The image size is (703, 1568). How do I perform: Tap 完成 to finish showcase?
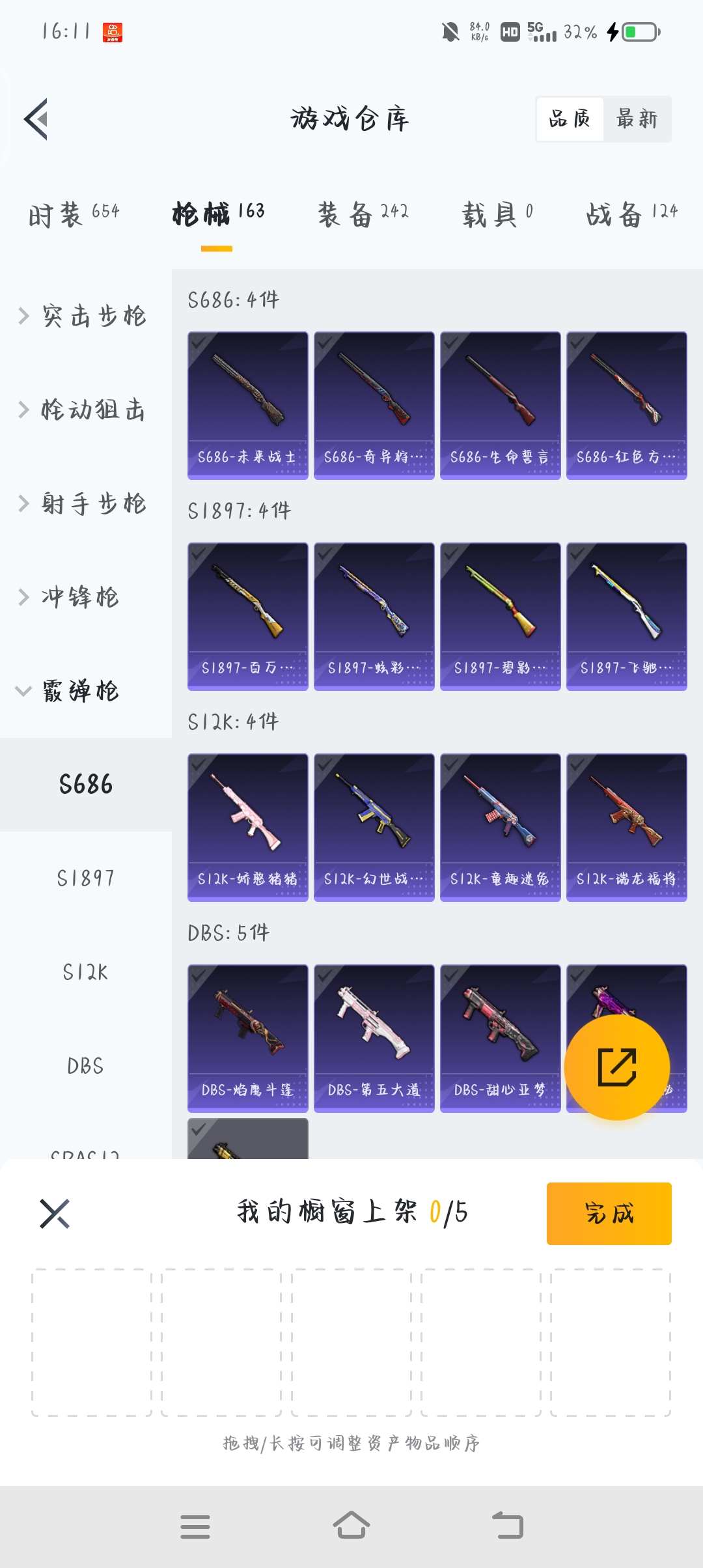[609, 1213]
